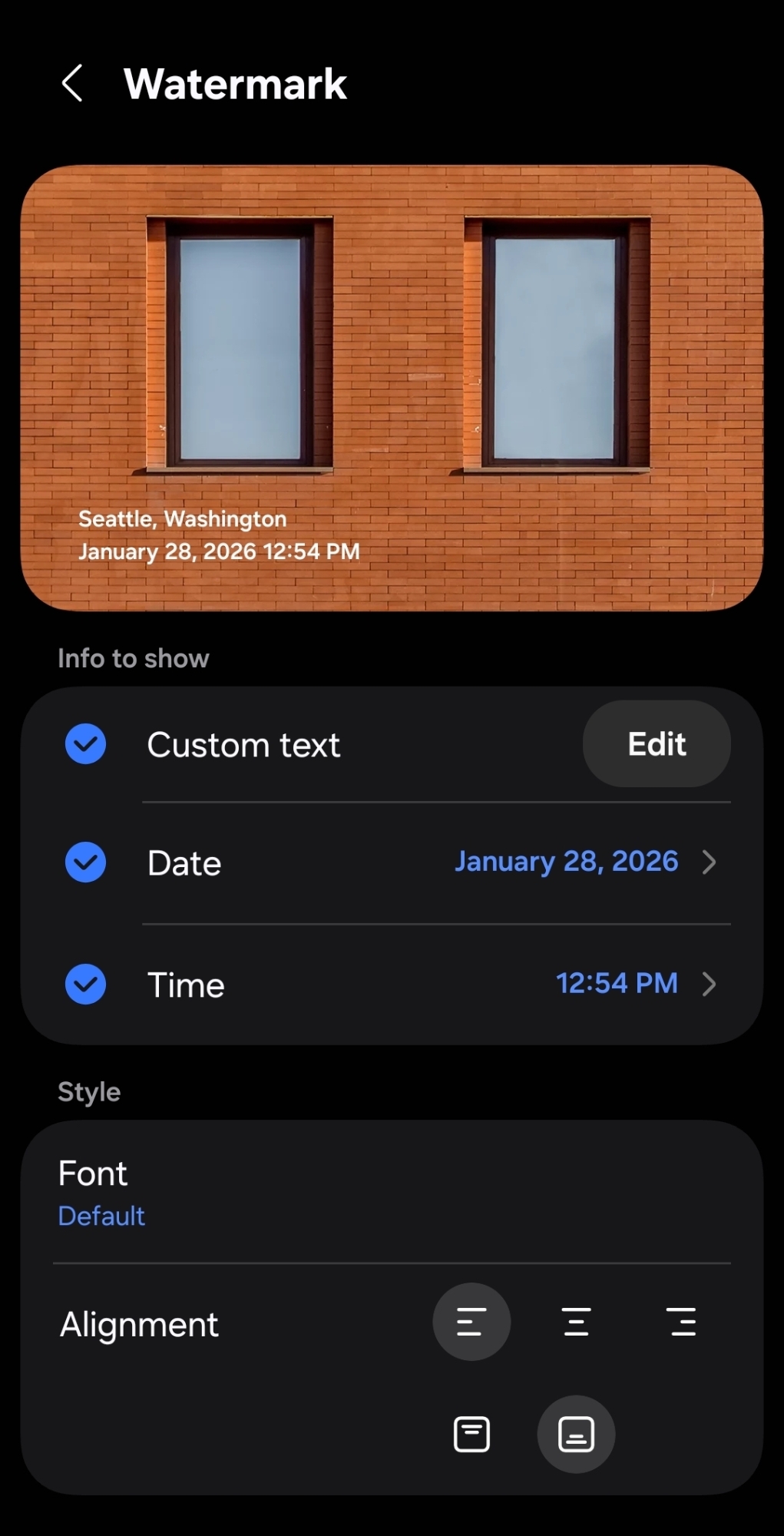Uncheck the Time checkbox
Viewport: 784px width, 1536px height.
pyautogui.click(x=85, y=984)
